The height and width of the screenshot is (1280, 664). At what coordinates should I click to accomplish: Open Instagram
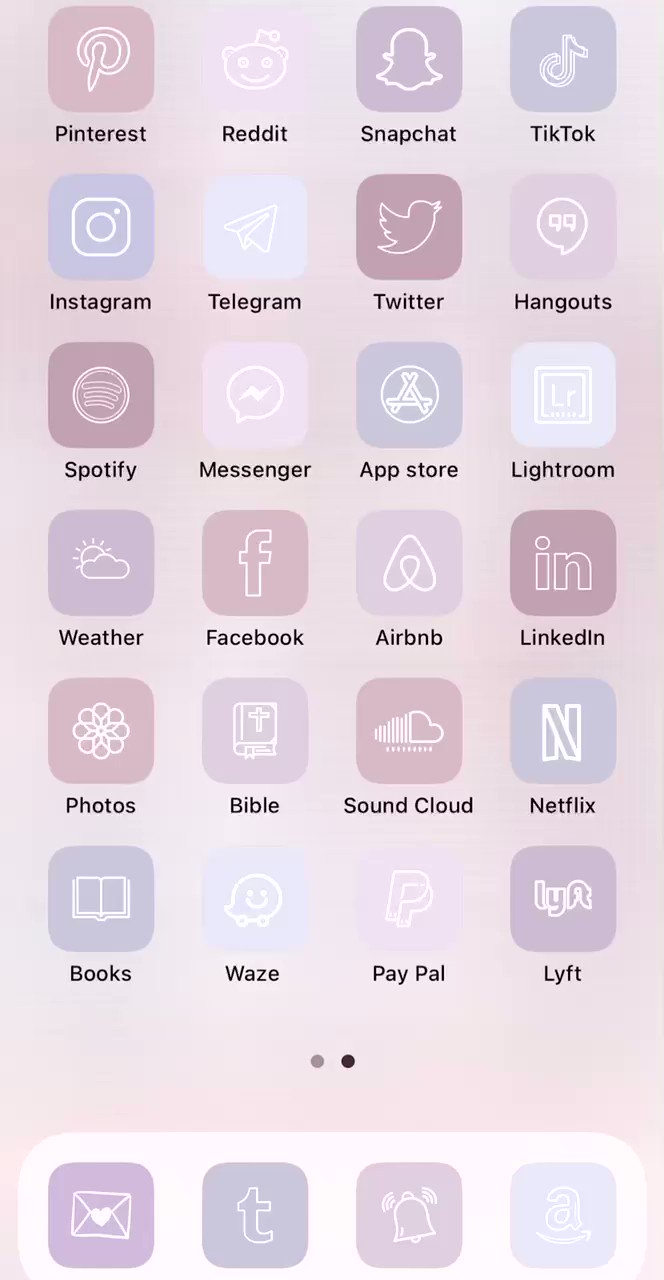coord(101,227)
